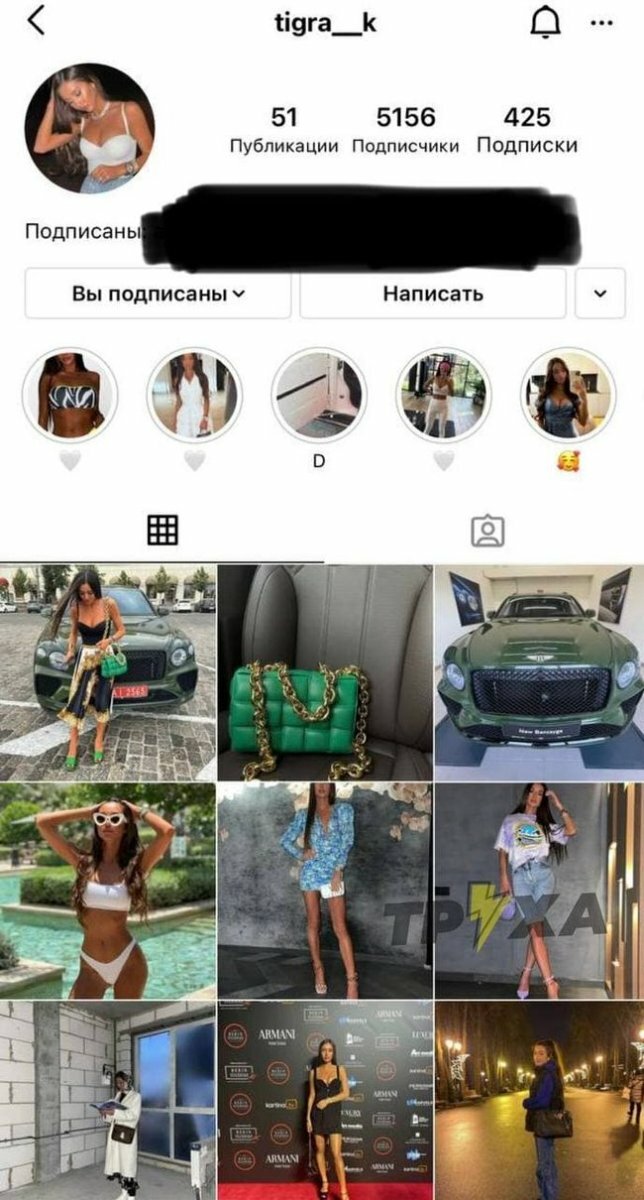The height and width of the screenshot is (1200, 644).
Task: Open the notifications bell for tigra__k
Action: point(544,21)
